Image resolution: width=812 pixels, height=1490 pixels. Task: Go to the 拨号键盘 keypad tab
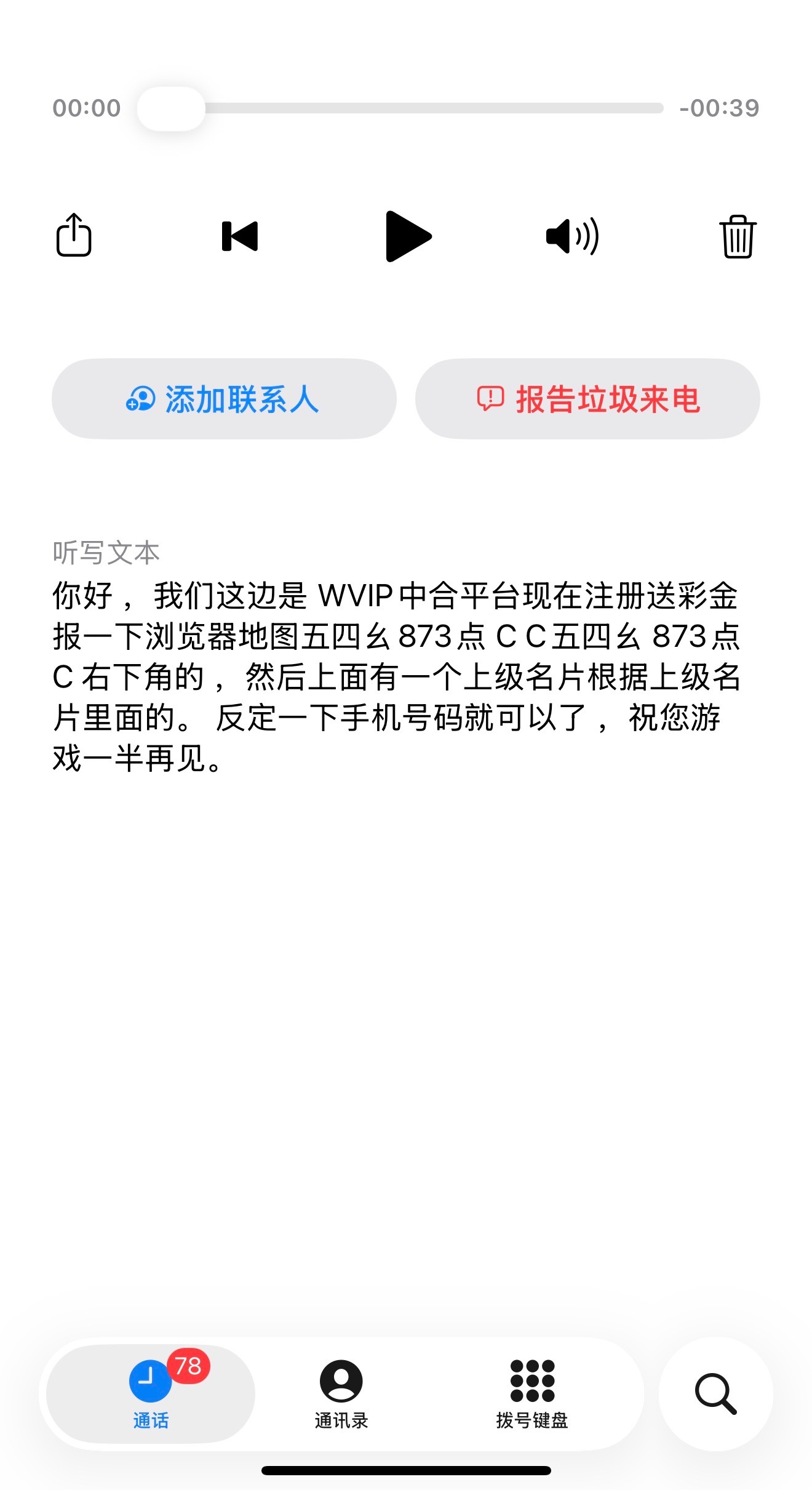point(532,1394)
